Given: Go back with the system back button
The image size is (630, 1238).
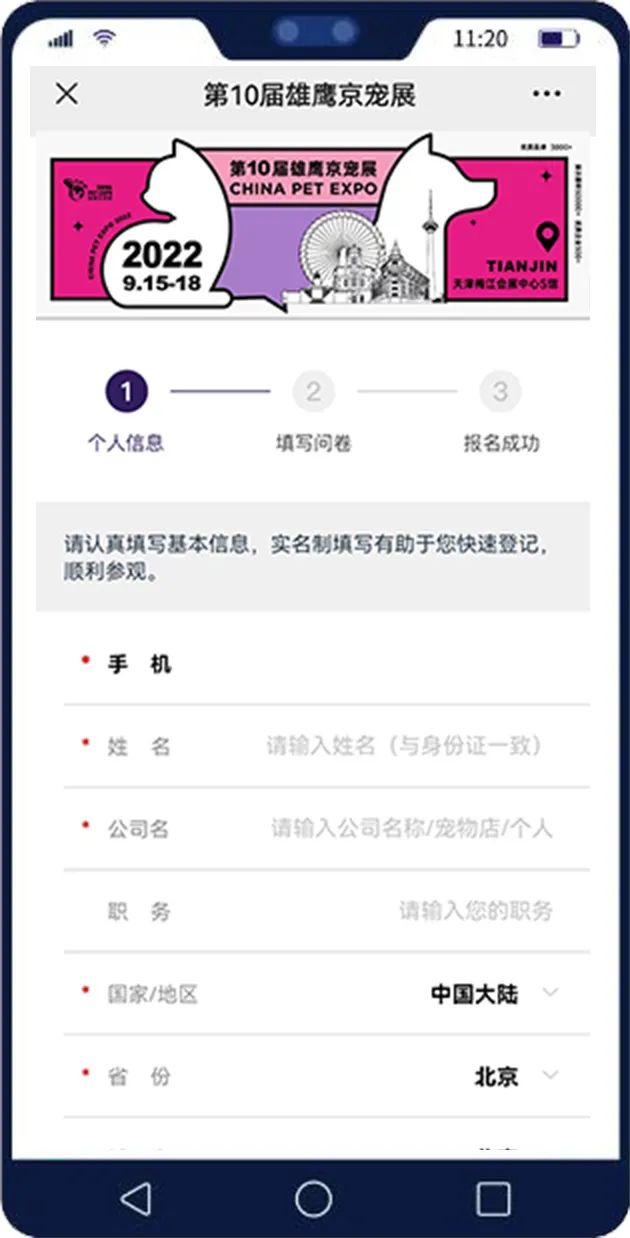Looking at the screenshot, I should click(135, 1198).
